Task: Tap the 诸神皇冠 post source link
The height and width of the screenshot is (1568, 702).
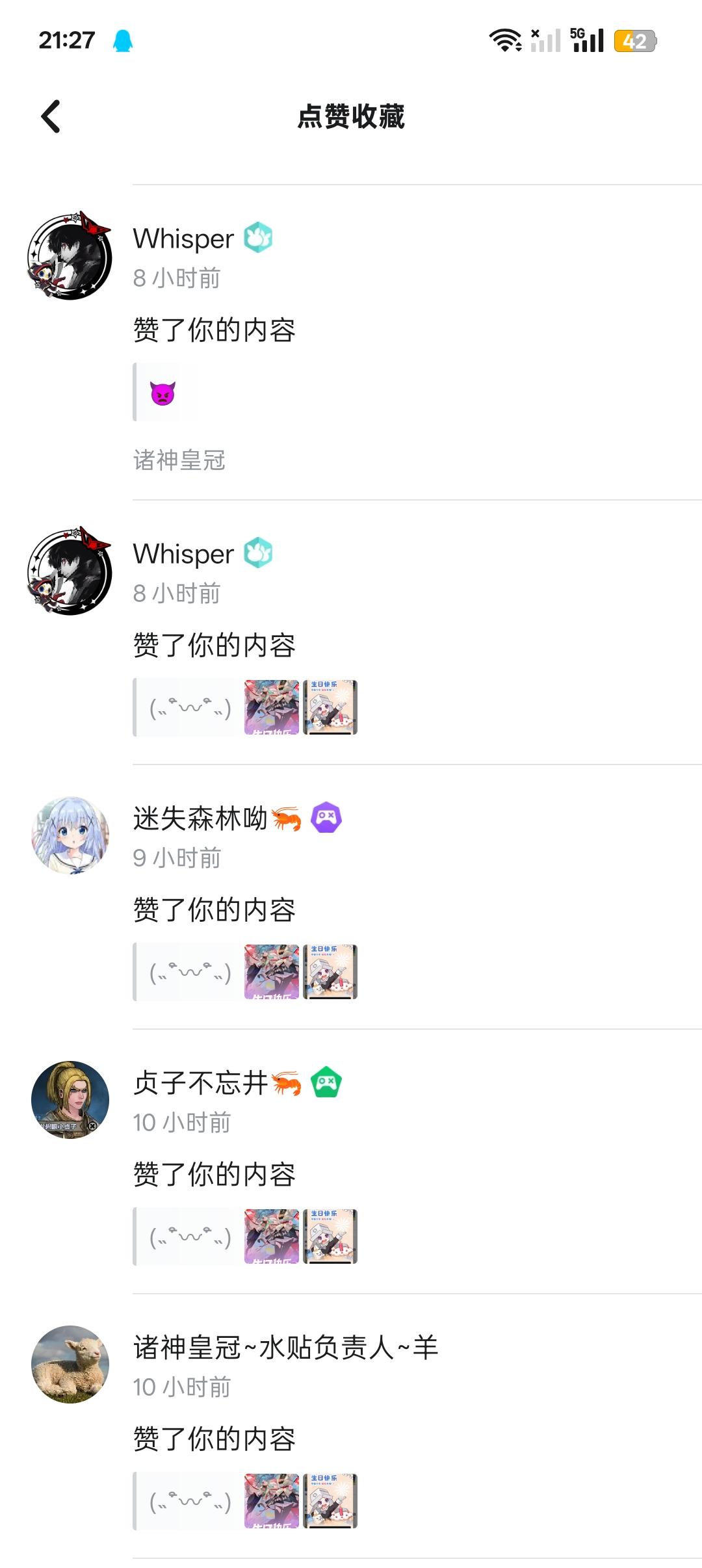Action: 180,458
